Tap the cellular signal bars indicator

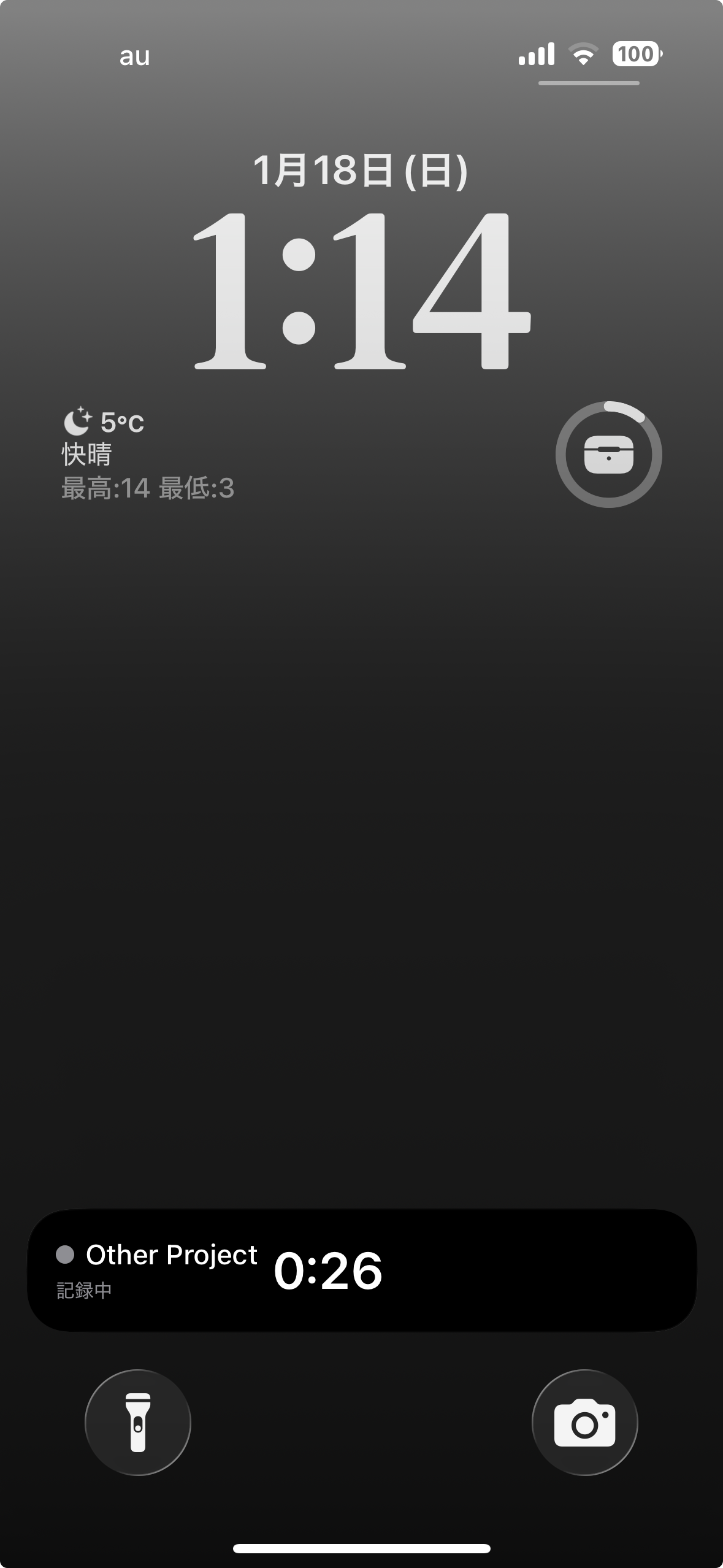pyautogui.click(x=535, y=55)
